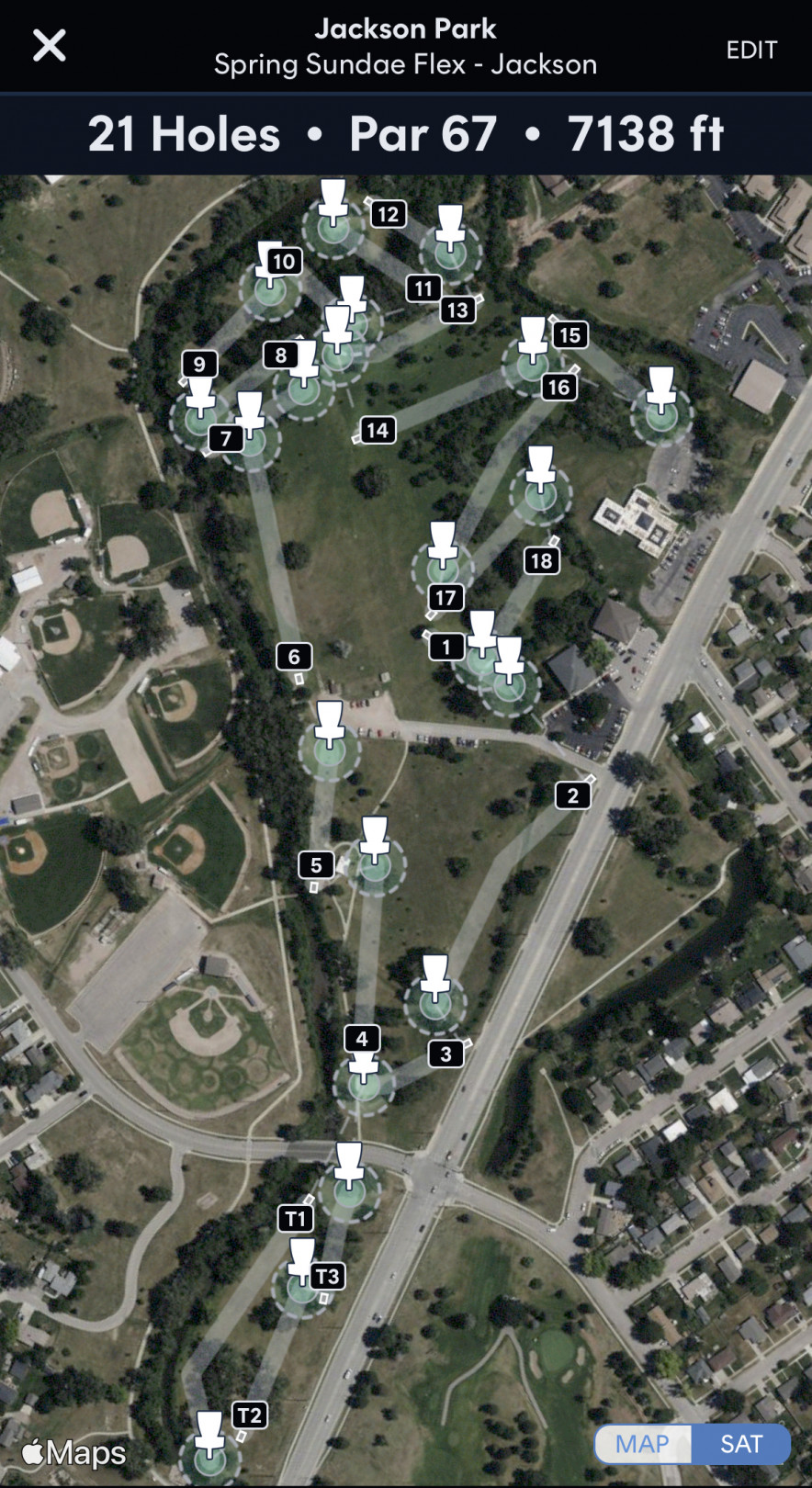Tap the hole 6 tee marker

[294, 657]
